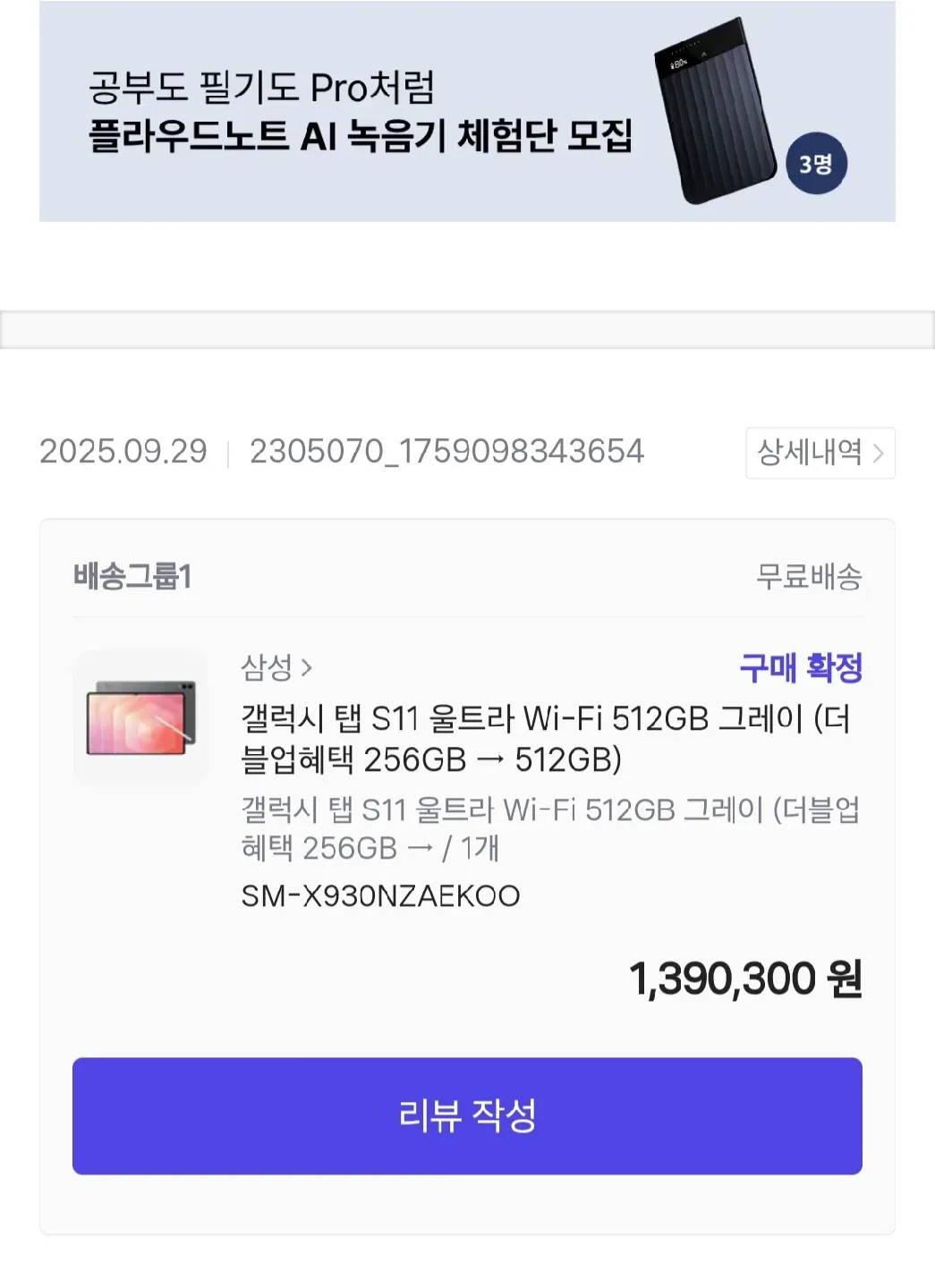935x1288 pixels.
Task: Tap the 리뷰 작성 button
Action: pos(467,1115)
